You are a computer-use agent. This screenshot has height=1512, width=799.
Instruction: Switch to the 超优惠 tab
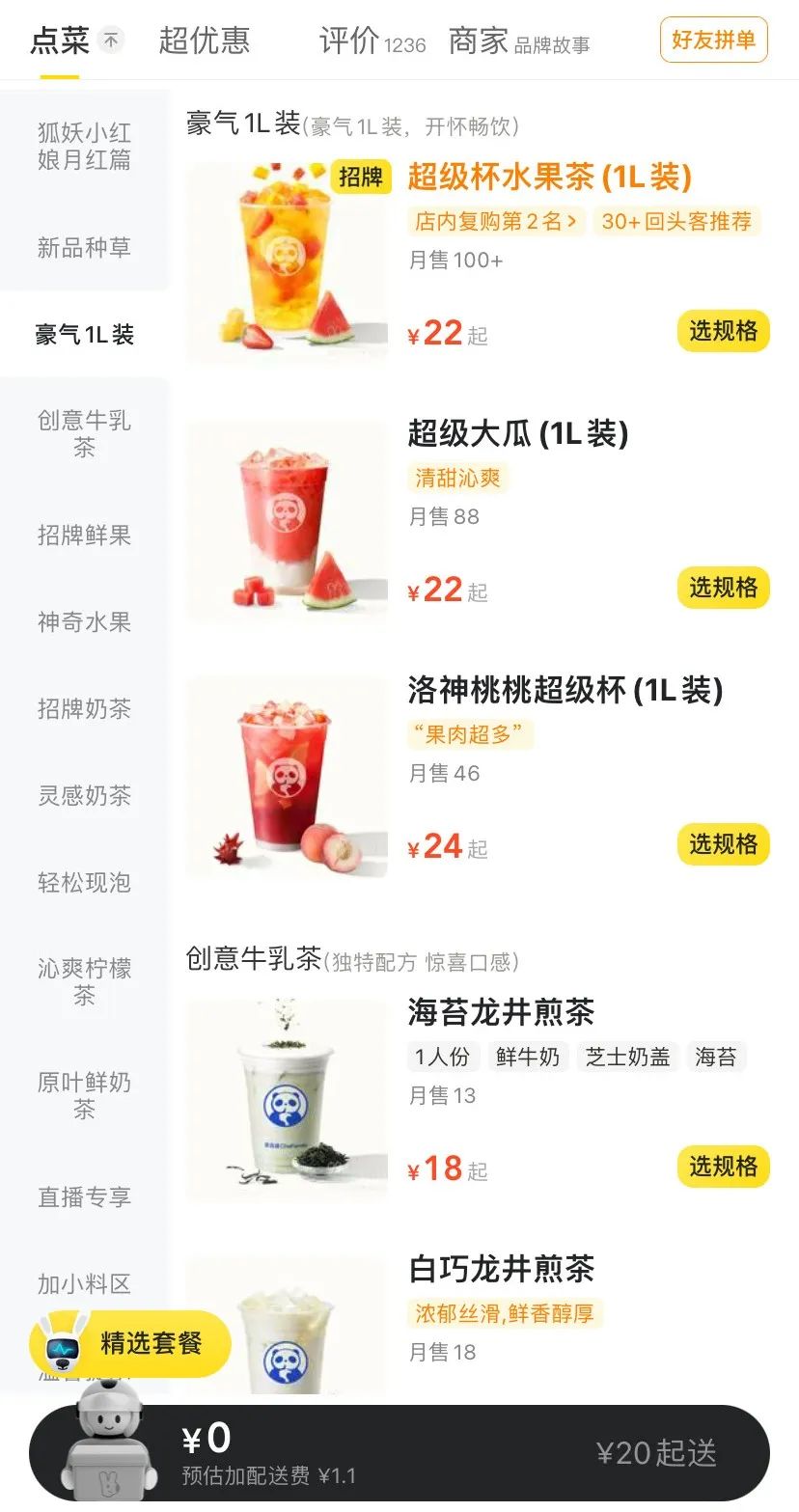point(204,41)
